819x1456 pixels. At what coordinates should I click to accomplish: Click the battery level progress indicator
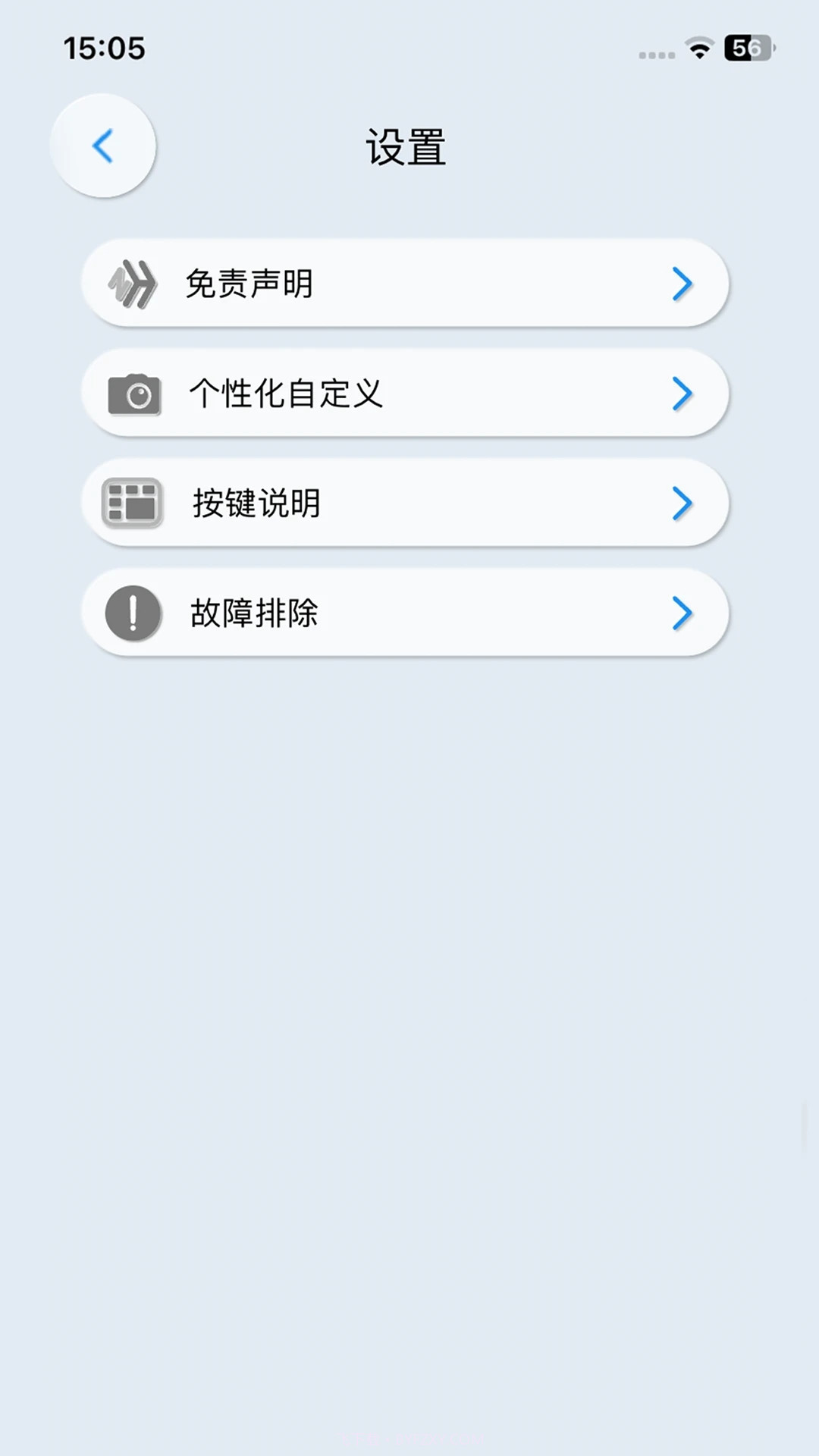click(x=748, y=49)
